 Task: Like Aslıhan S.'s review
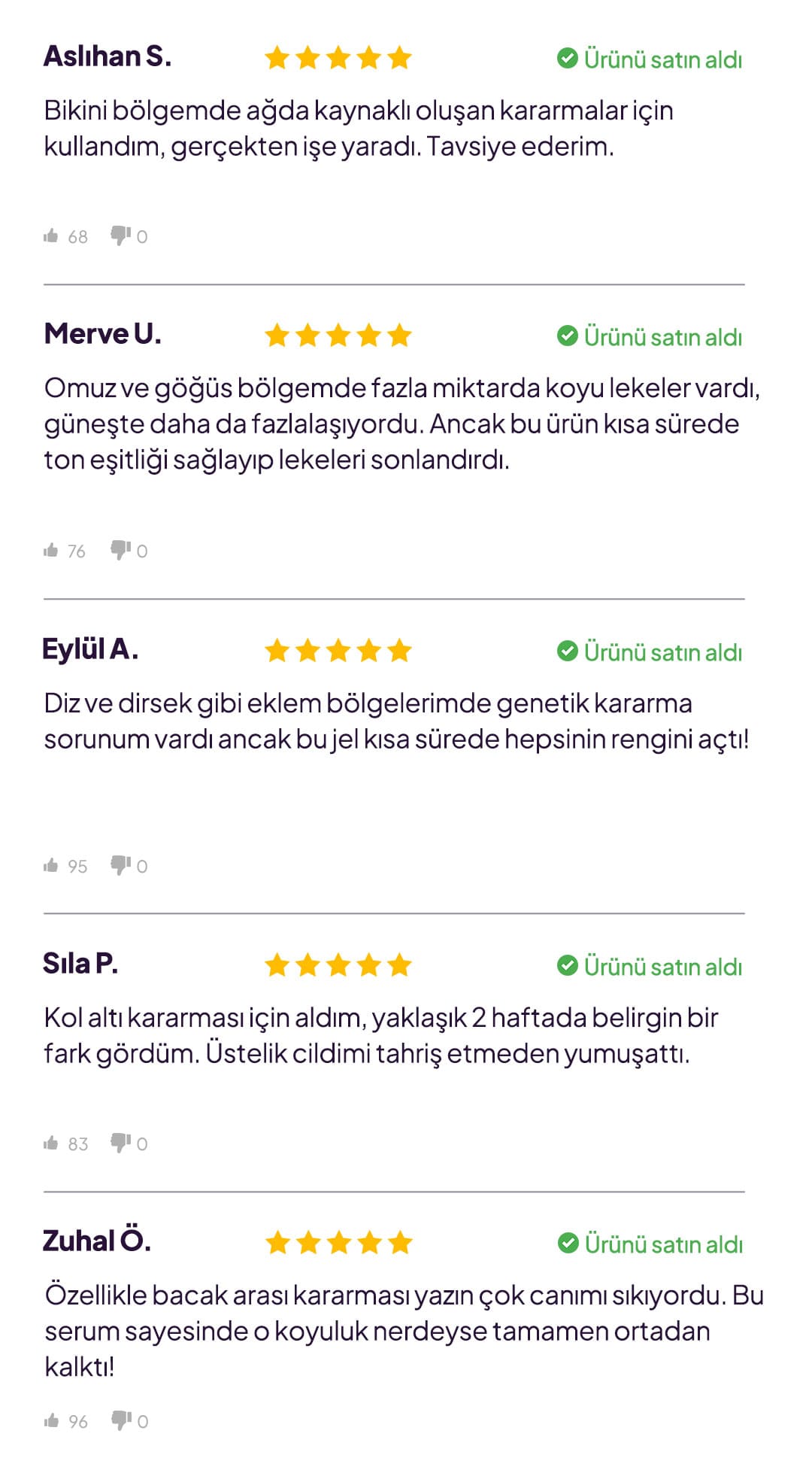51,236
